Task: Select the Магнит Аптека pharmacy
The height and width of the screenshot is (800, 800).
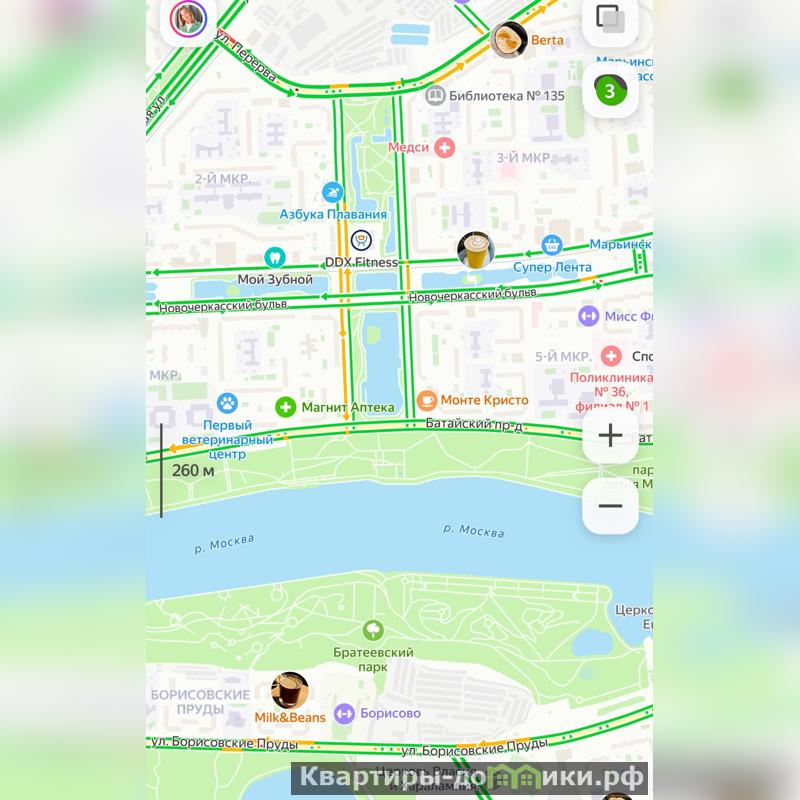Action: tap(285, 407)
